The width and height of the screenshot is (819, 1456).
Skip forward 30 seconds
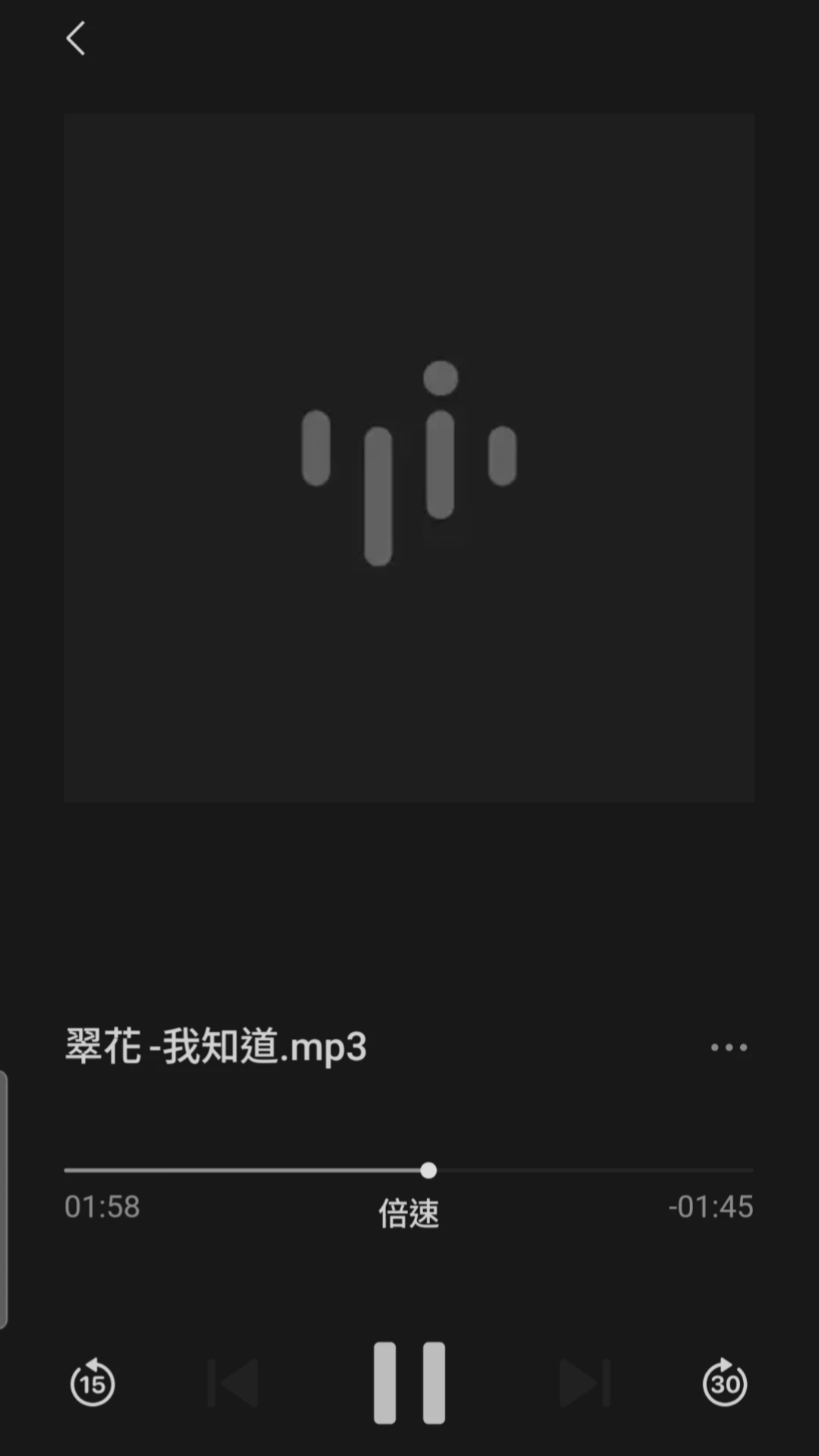[x=725, y=1382]
